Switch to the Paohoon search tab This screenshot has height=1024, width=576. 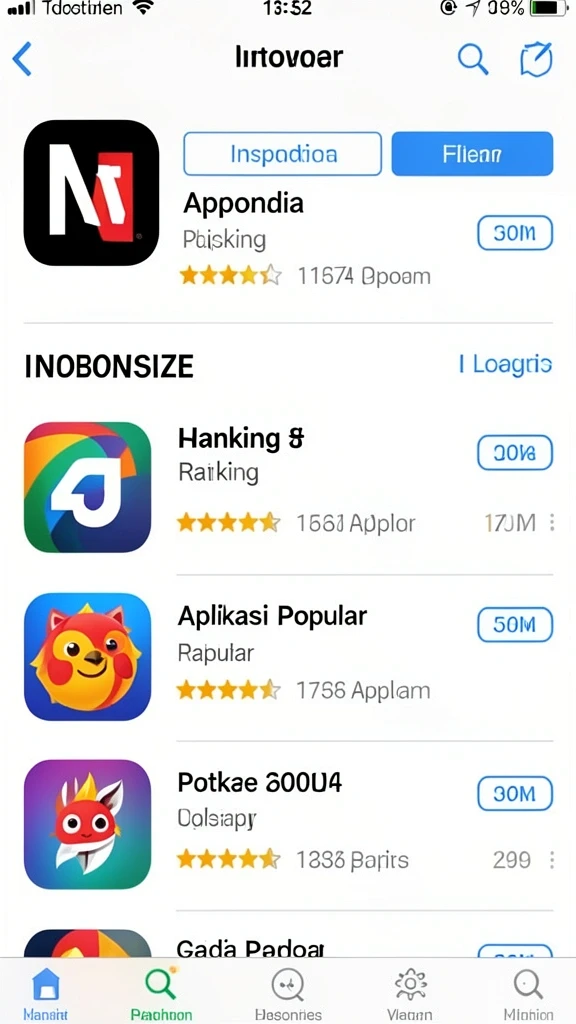[161, 993]
